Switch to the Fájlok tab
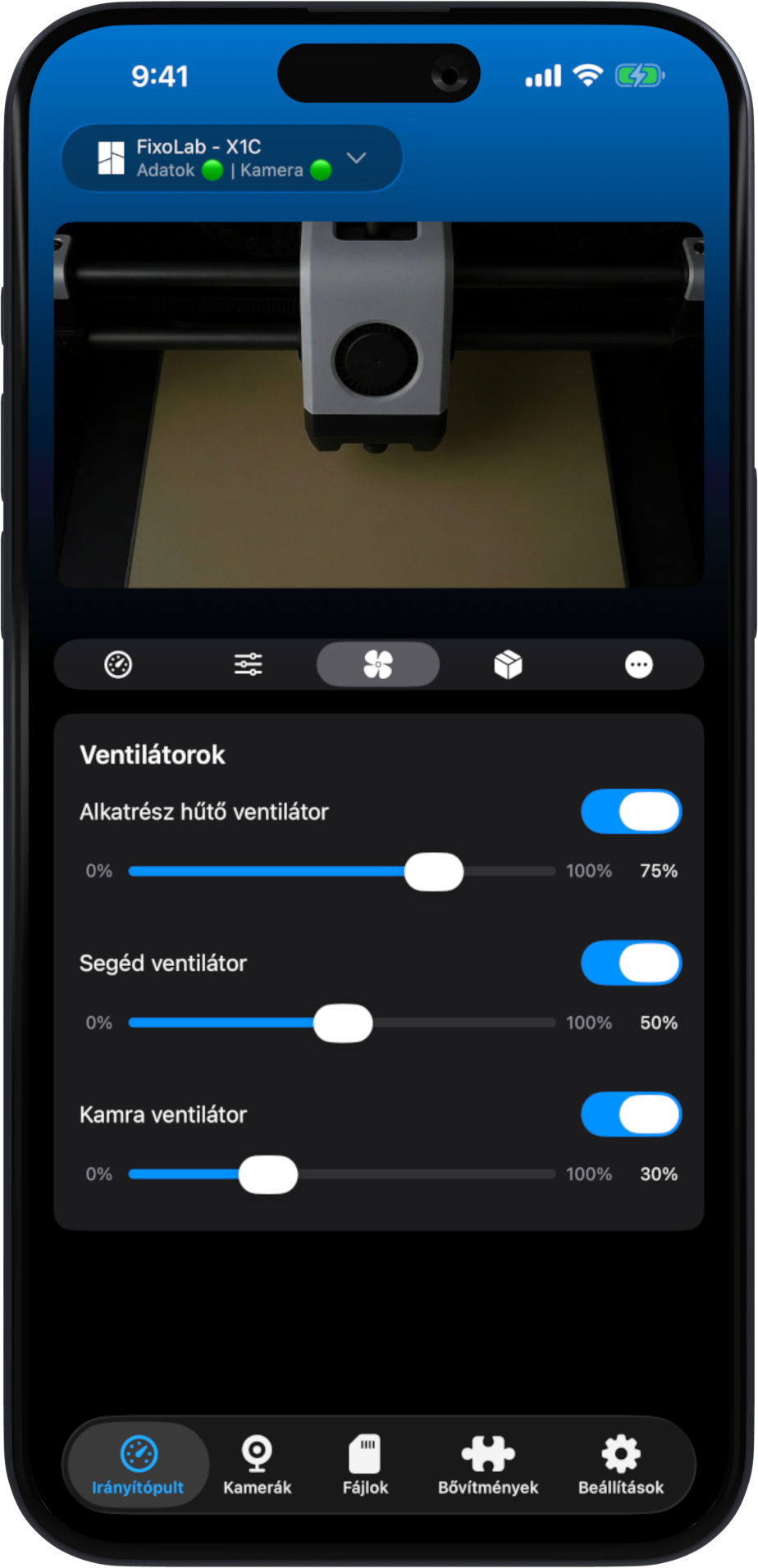This screenshot has height=1568, width=758. [x=365, y=1465]
